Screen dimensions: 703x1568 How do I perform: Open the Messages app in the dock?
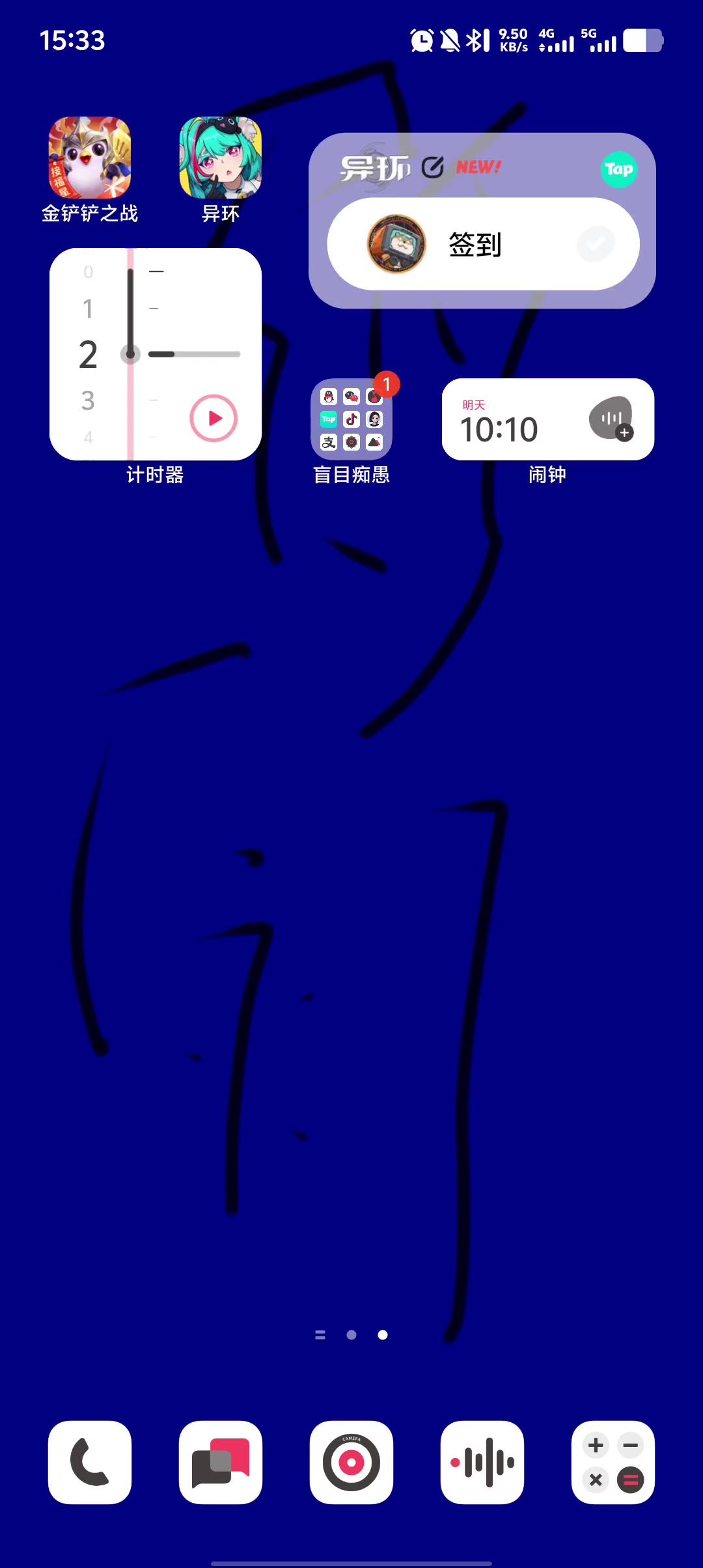[x=221, y=1463]
